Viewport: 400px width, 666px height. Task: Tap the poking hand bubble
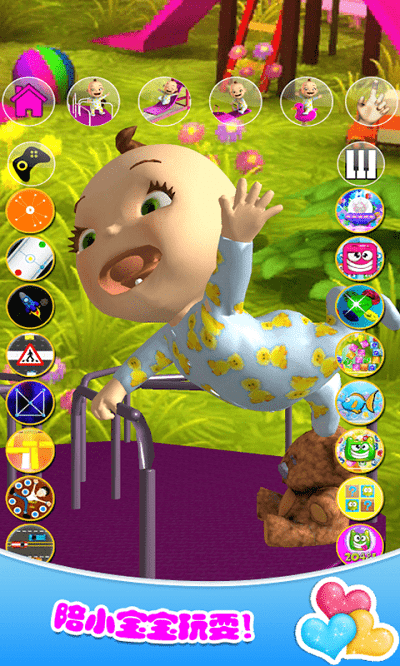(372, 101)
